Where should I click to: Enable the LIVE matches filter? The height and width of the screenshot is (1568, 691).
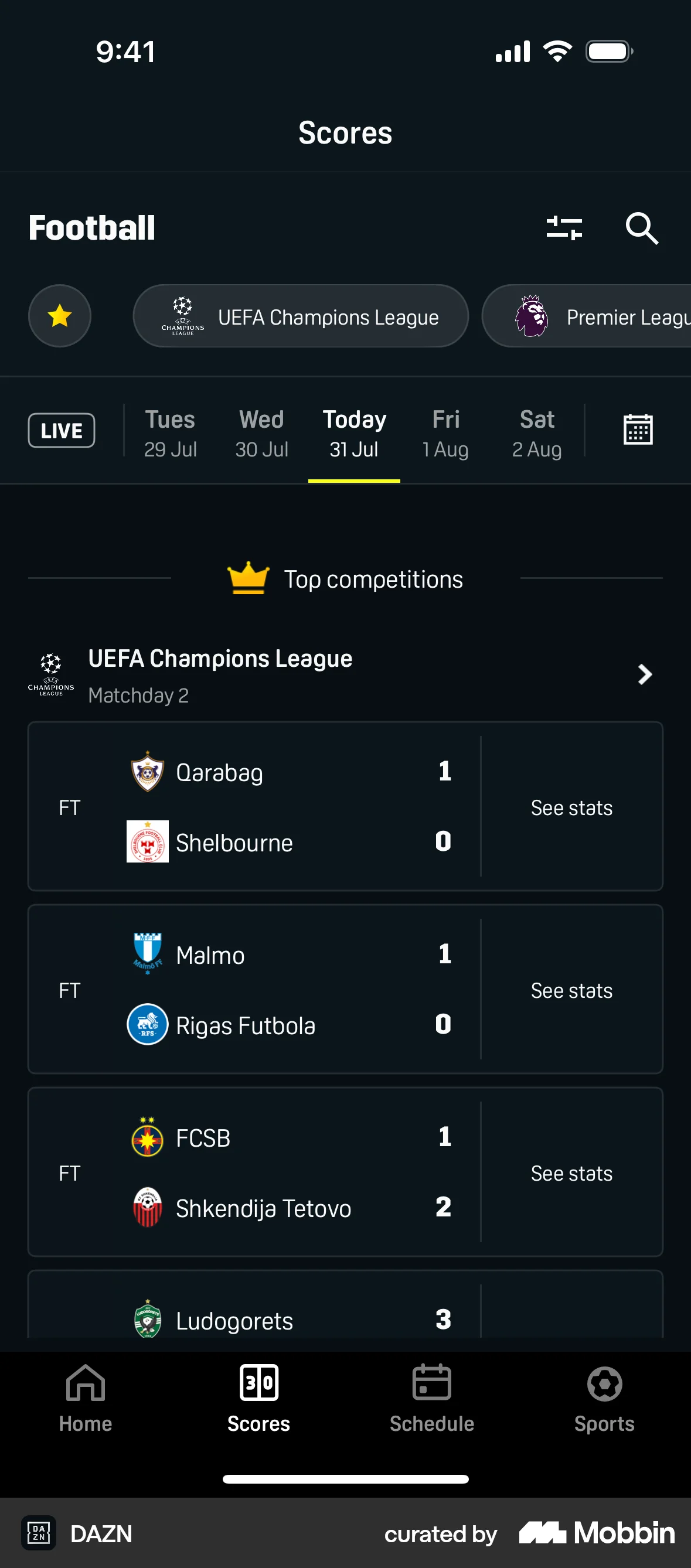tap(61, 430)
